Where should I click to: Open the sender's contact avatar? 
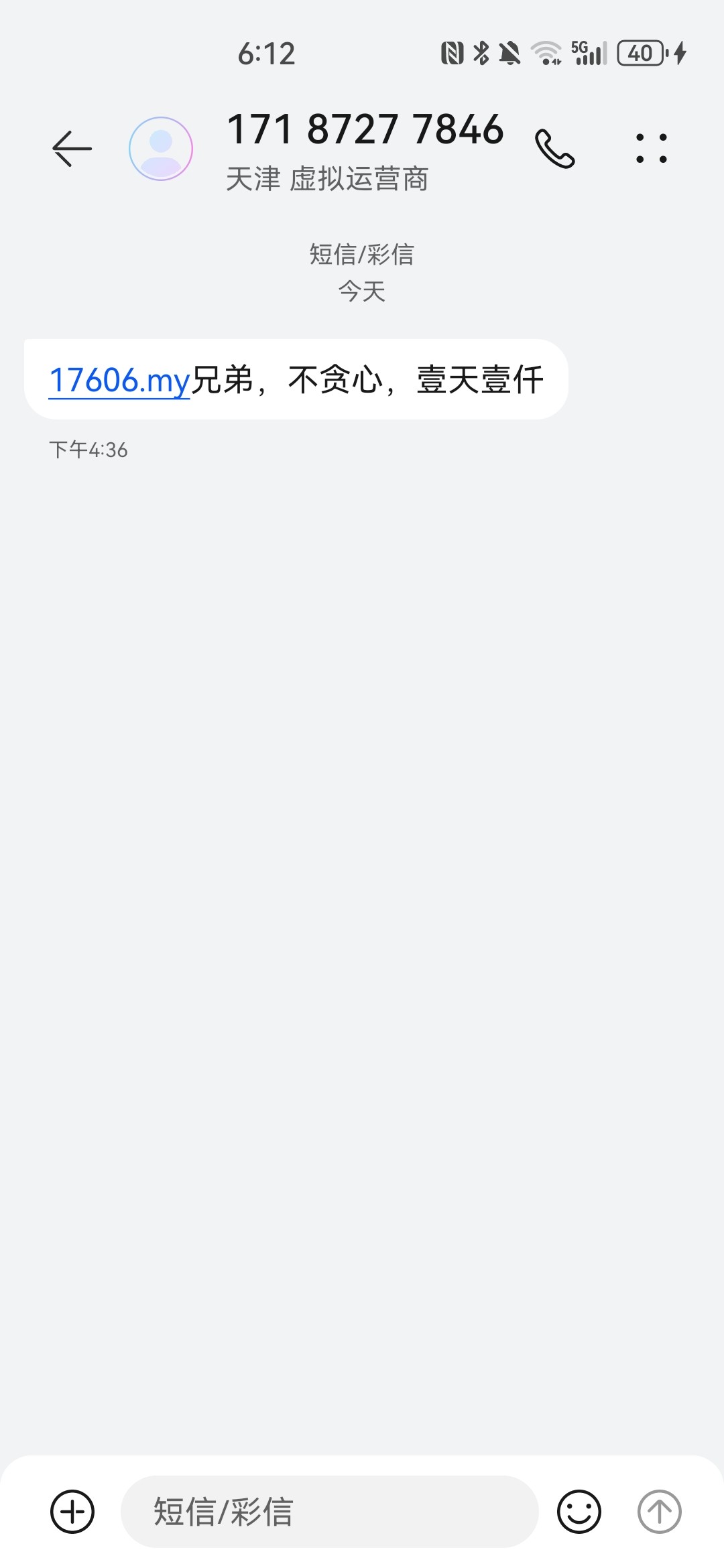click(161, 148)
